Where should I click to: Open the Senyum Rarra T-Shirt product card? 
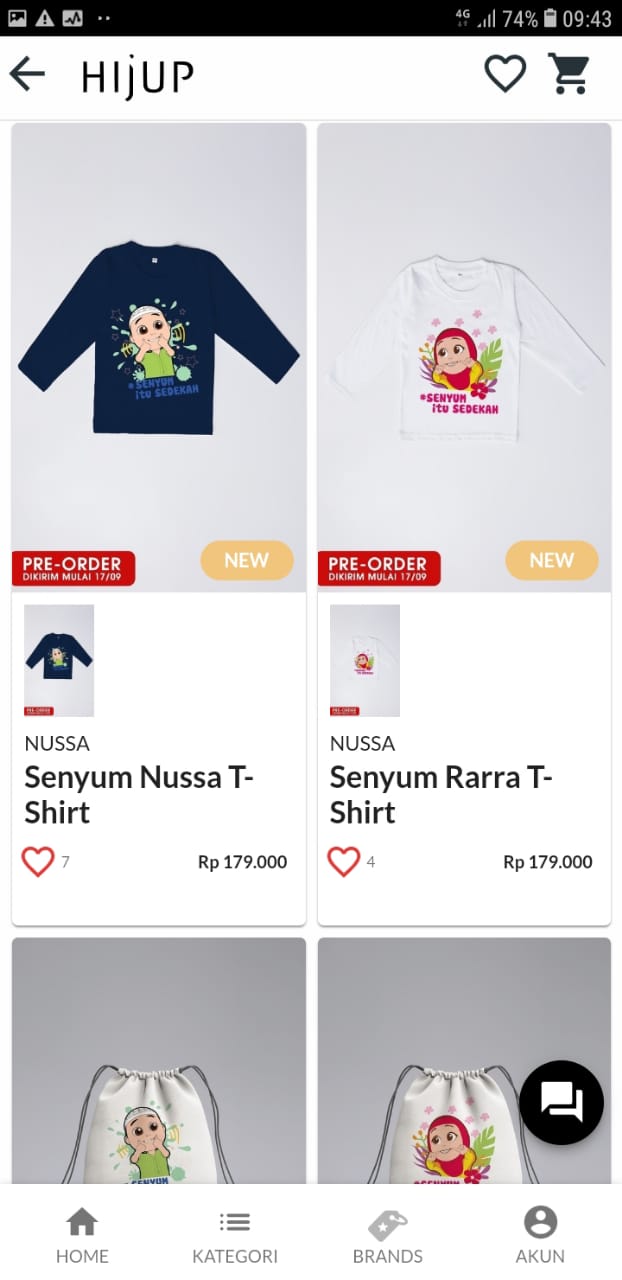coord(464,357)
